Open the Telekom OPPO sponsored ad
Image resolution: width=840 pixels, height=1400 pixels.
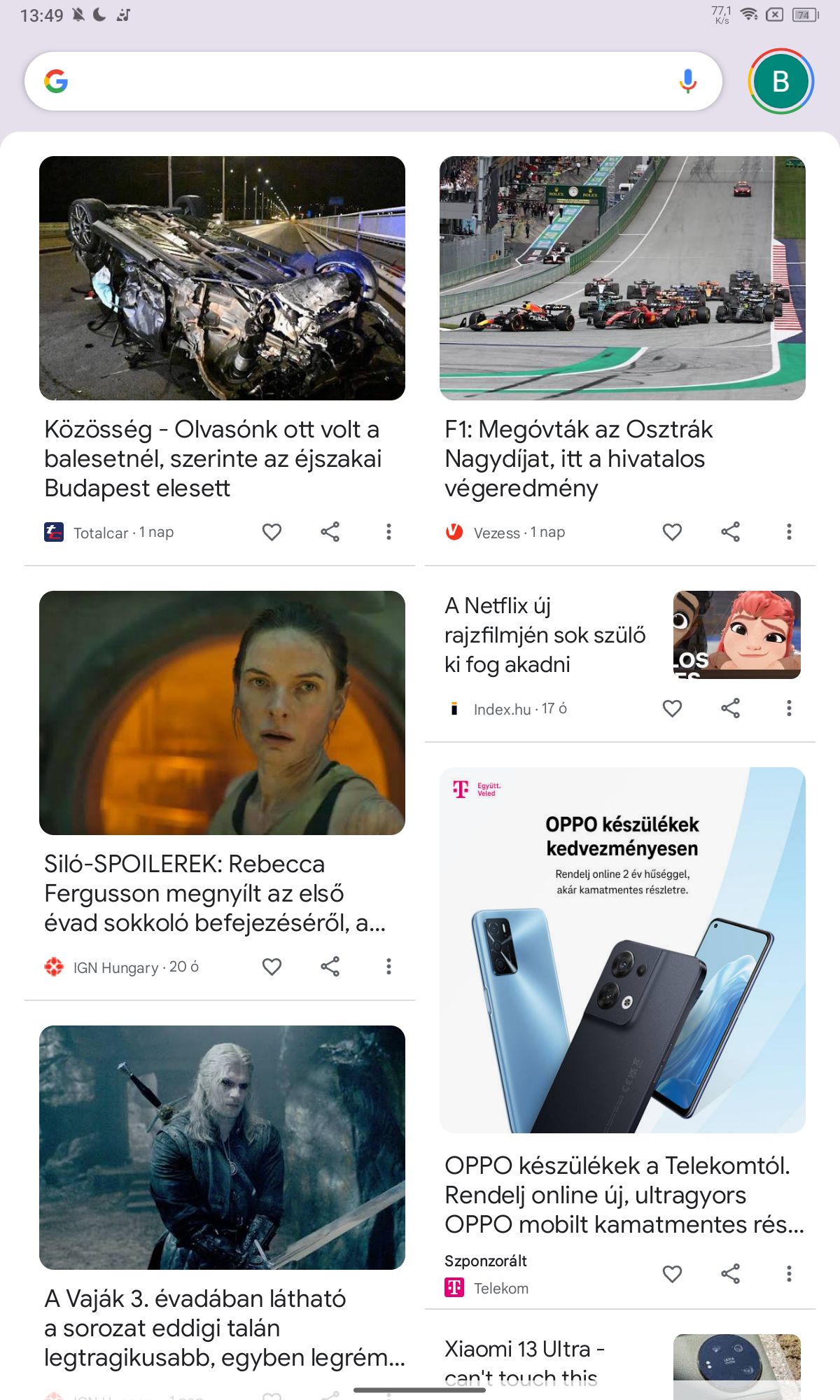coord(622,1193)
